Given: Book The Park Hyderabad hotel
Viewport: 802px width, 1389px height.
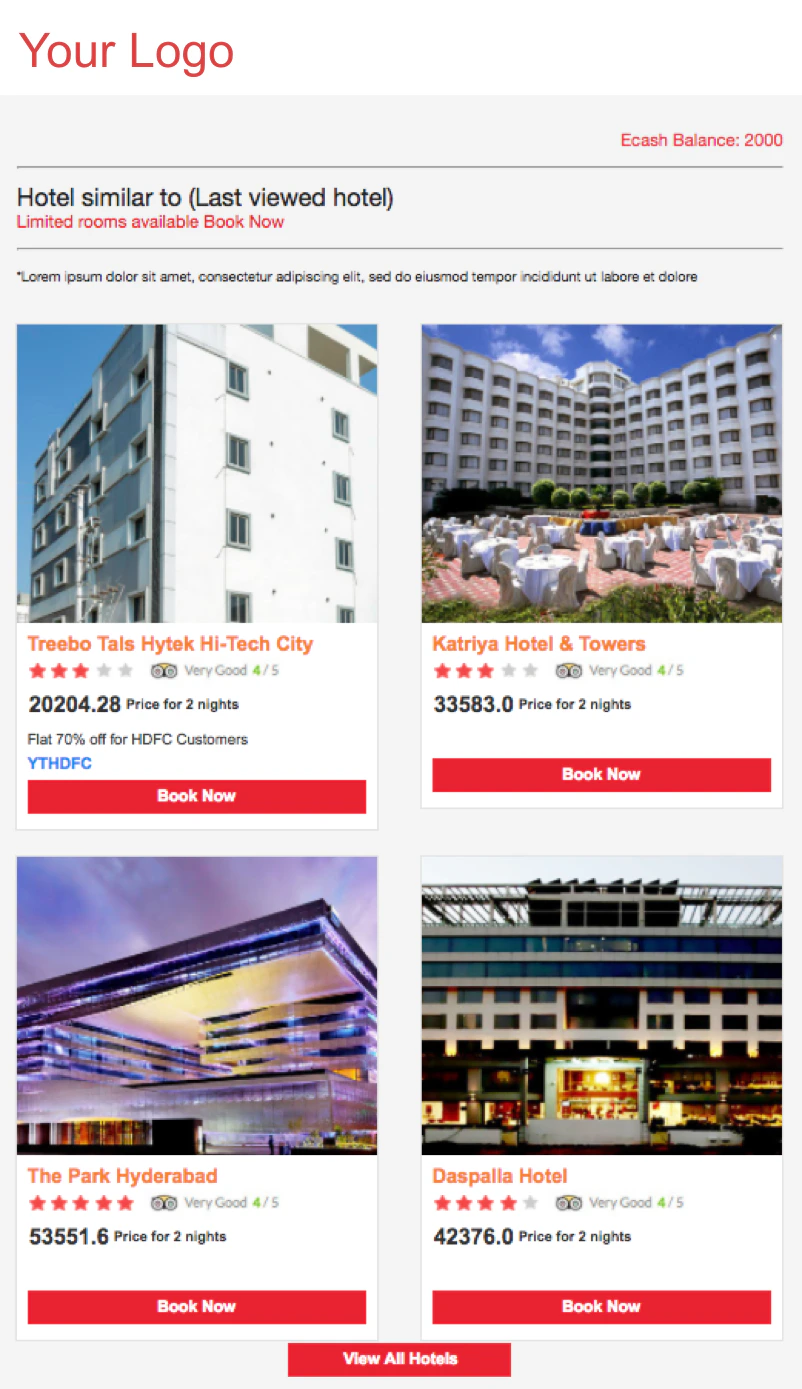Looking at the screenshot, I should (197, 1306).
